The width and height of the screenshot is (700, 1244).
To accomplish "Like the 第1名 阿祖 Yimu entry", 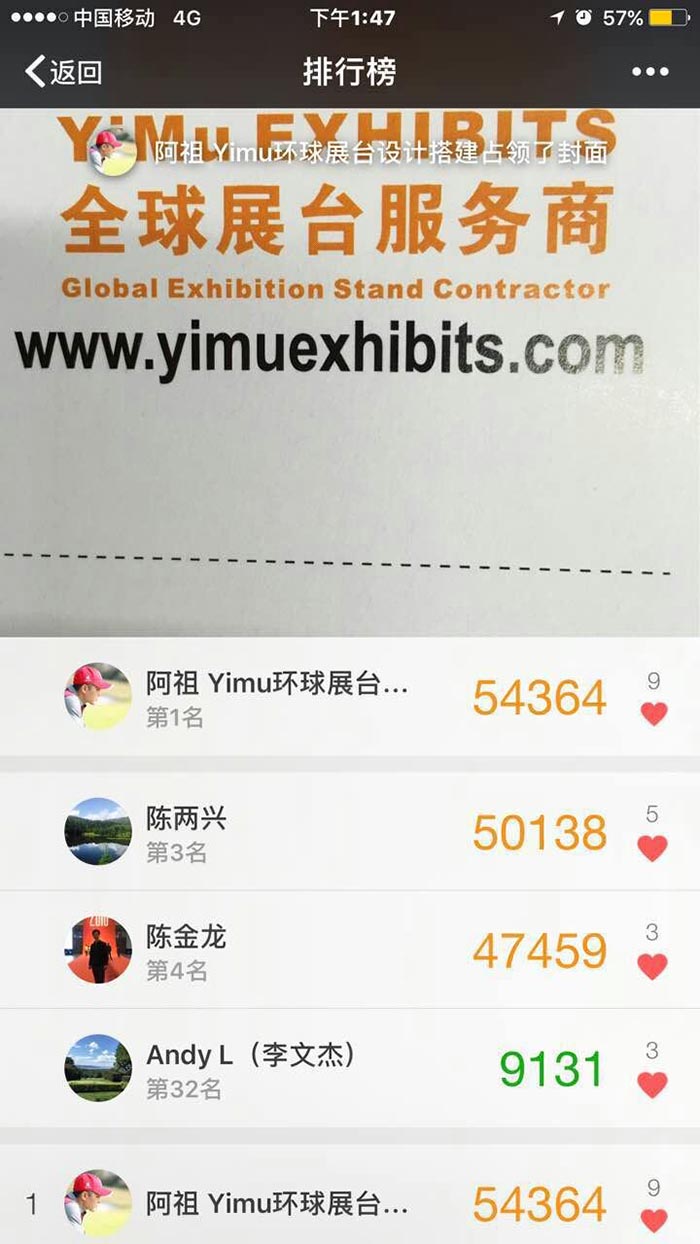I will pos(653,713).
